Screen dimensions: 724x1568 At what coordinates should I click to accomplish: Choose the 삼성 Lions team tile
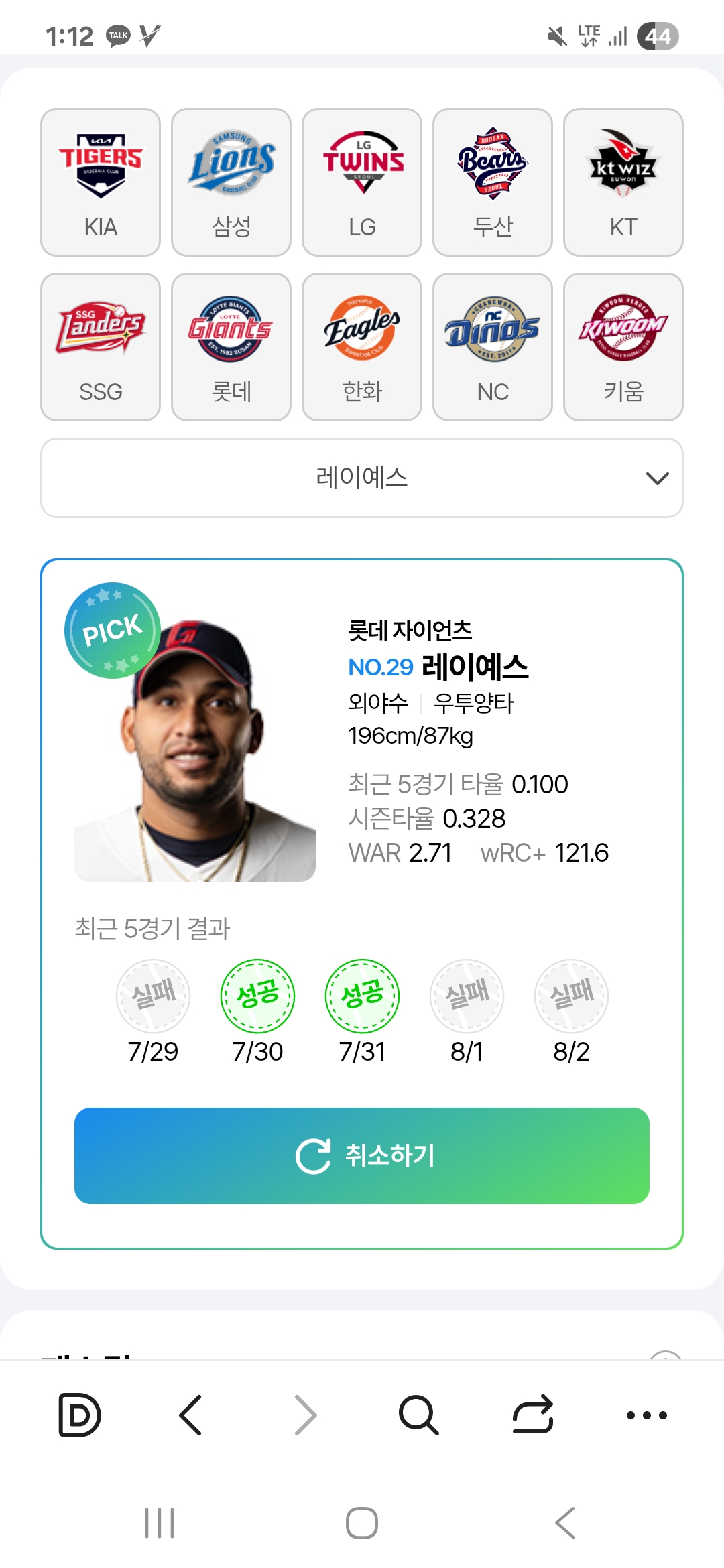click(231, 182)
